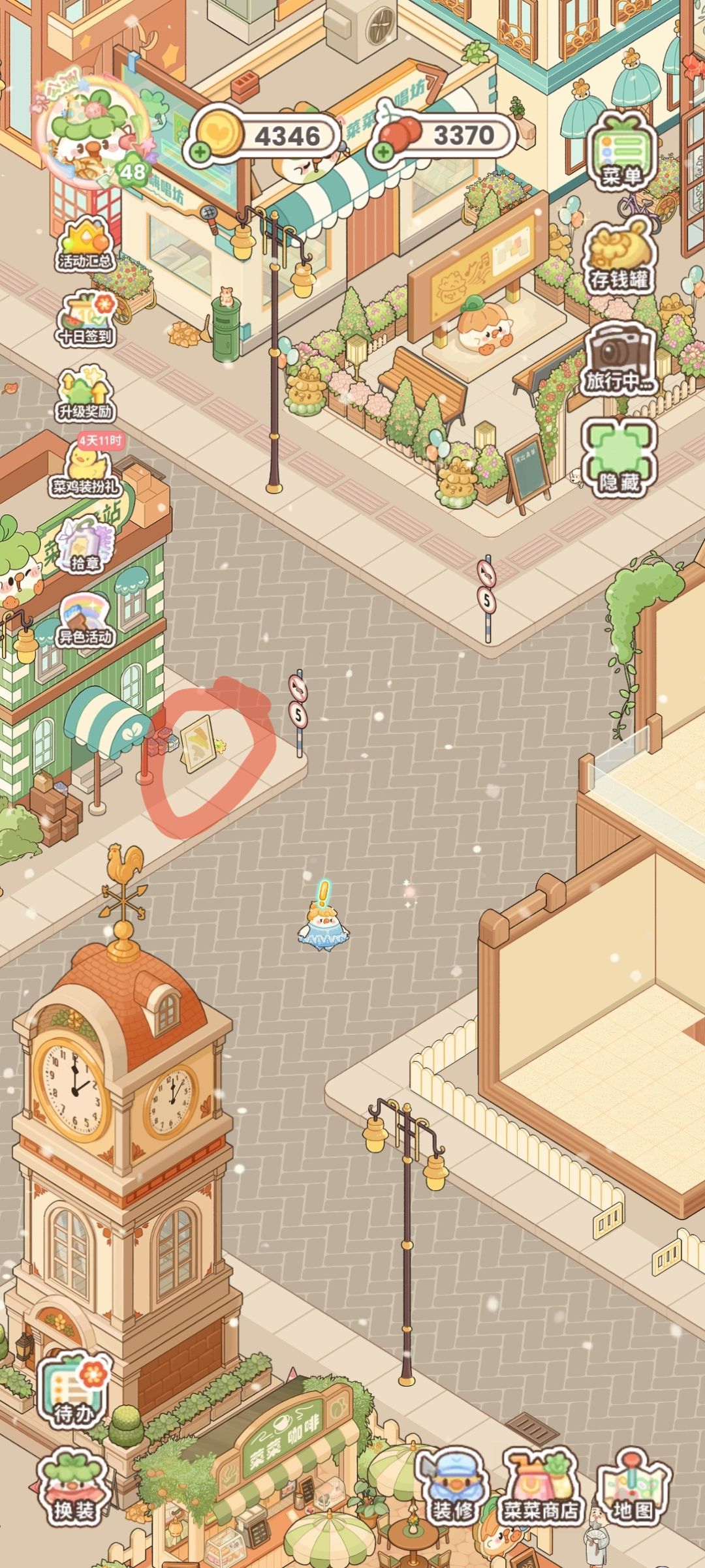
Task: Open the 拾章 event icon
Action: pos(86,545)
